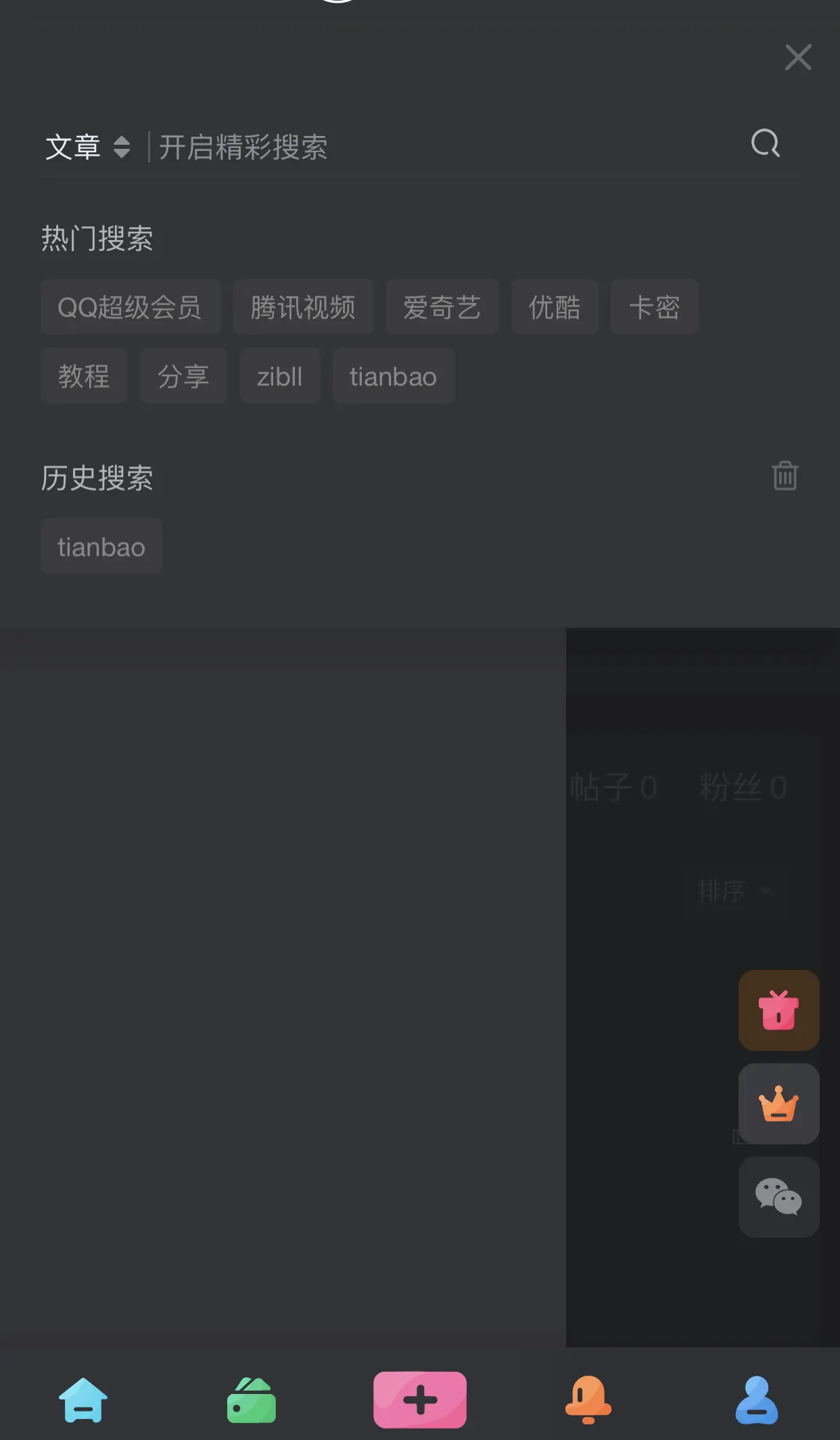Tap the magnifier search icon
Screen dimensions: 840x1440
pos(766,143)
